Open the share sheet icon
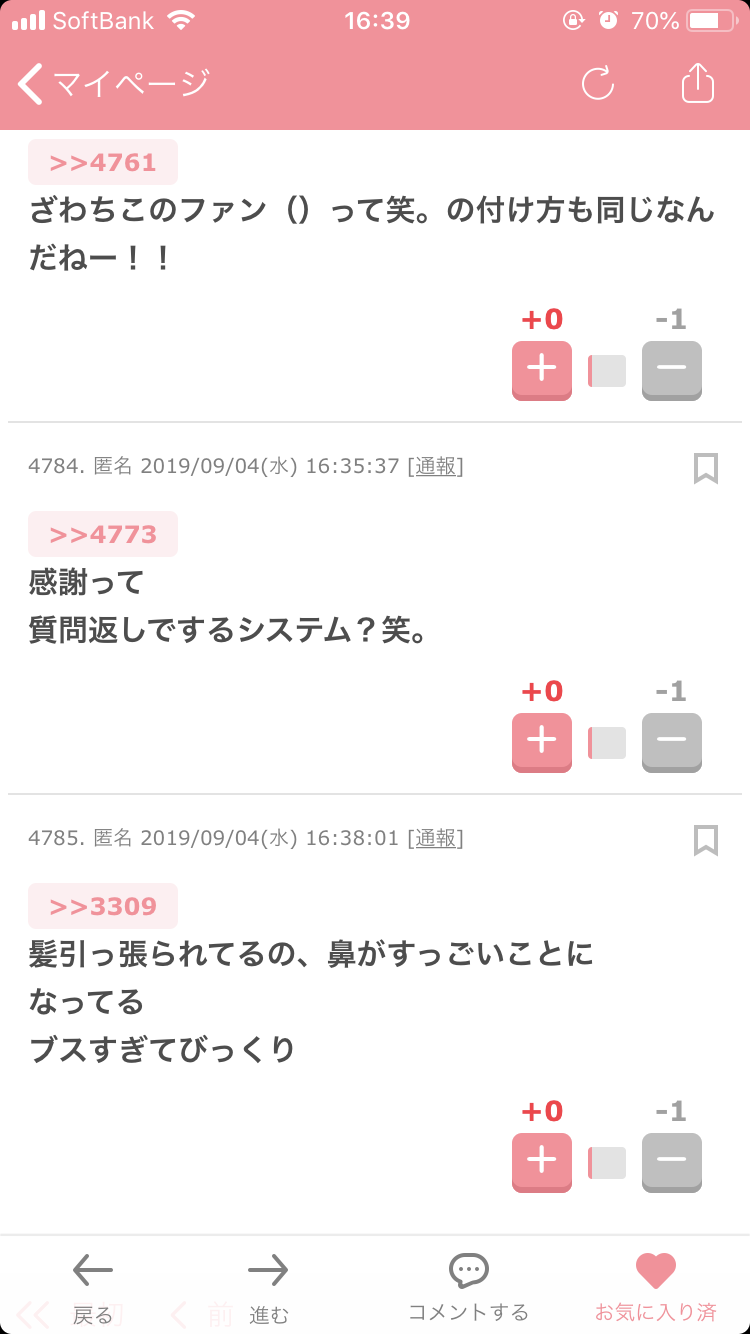 (698, 83)
